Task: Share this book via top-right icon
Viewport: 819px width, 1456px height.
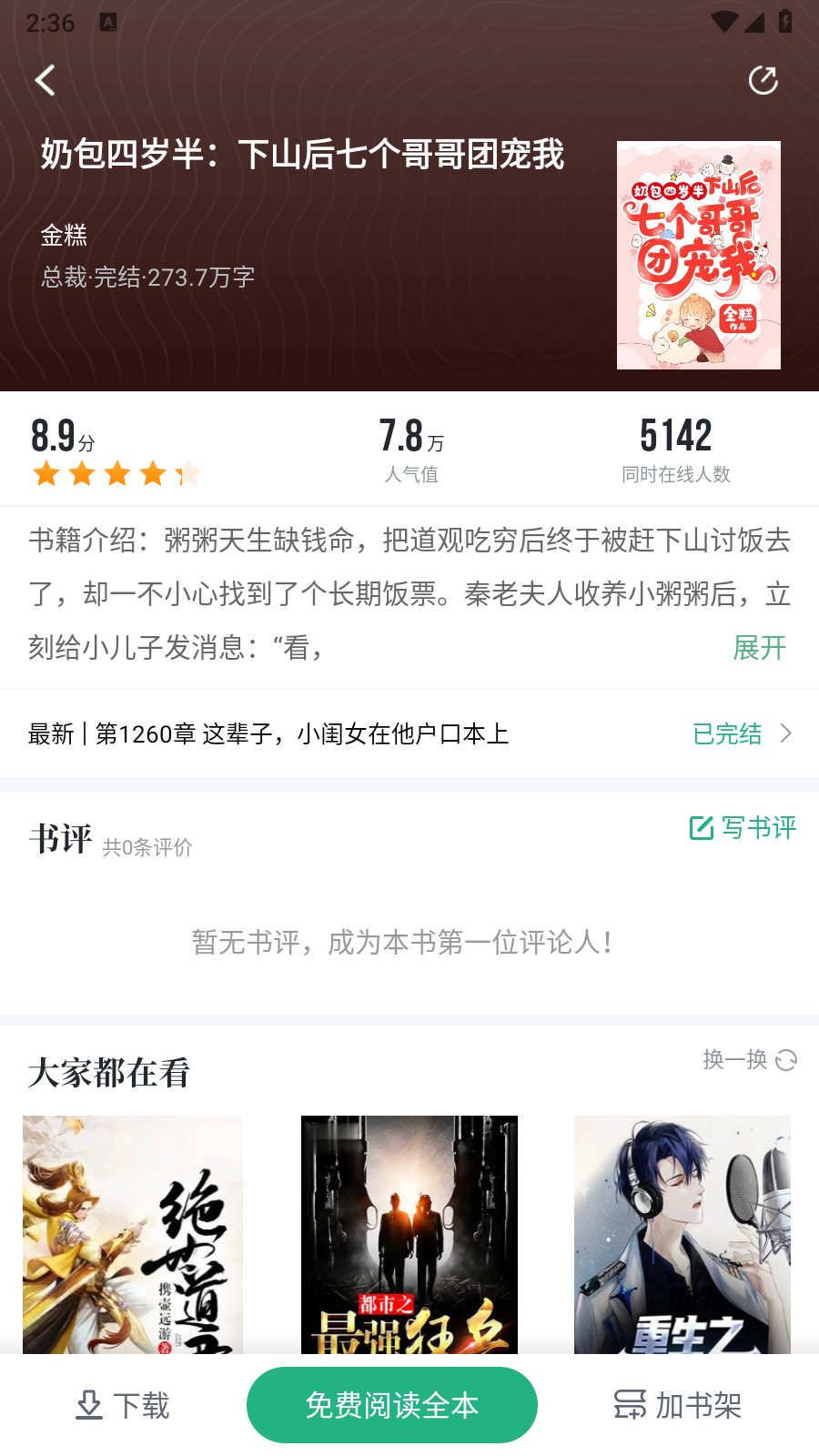Action: coord(763,80)
